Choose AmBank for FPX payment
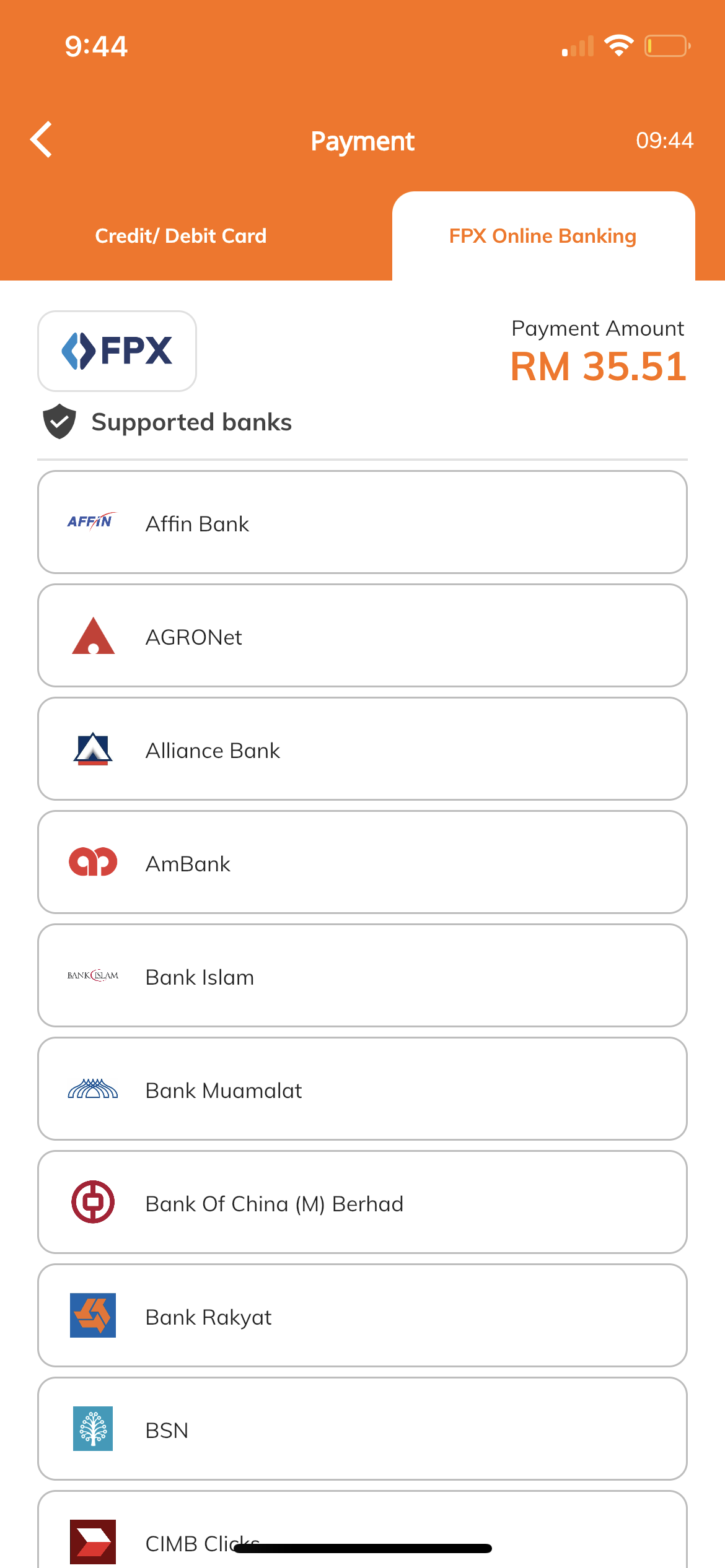Image resolution: width=725 pixels, height=1568 pixels. pyautogui.click(x=362, y=862)
